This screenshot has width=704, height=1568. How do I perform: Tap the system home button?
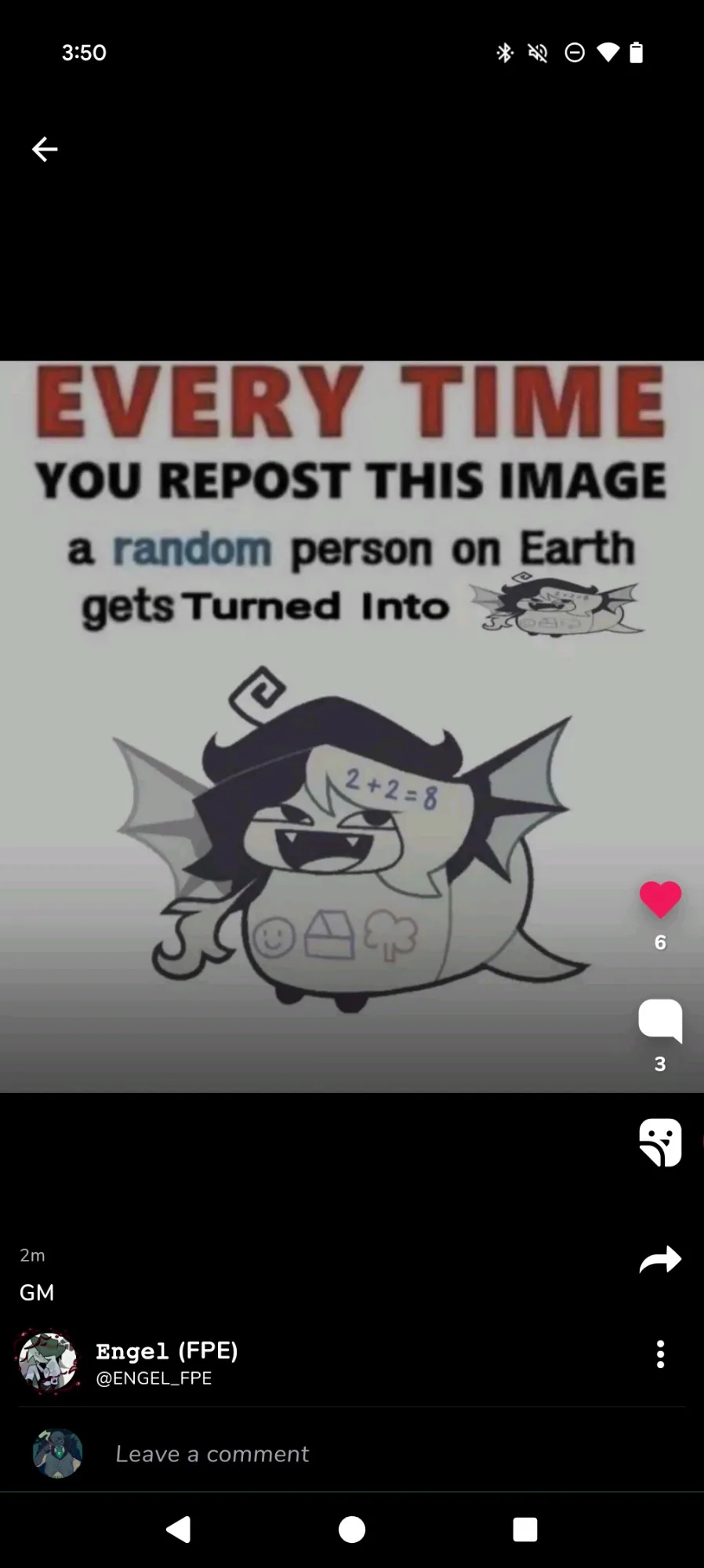pos(352,1529)
